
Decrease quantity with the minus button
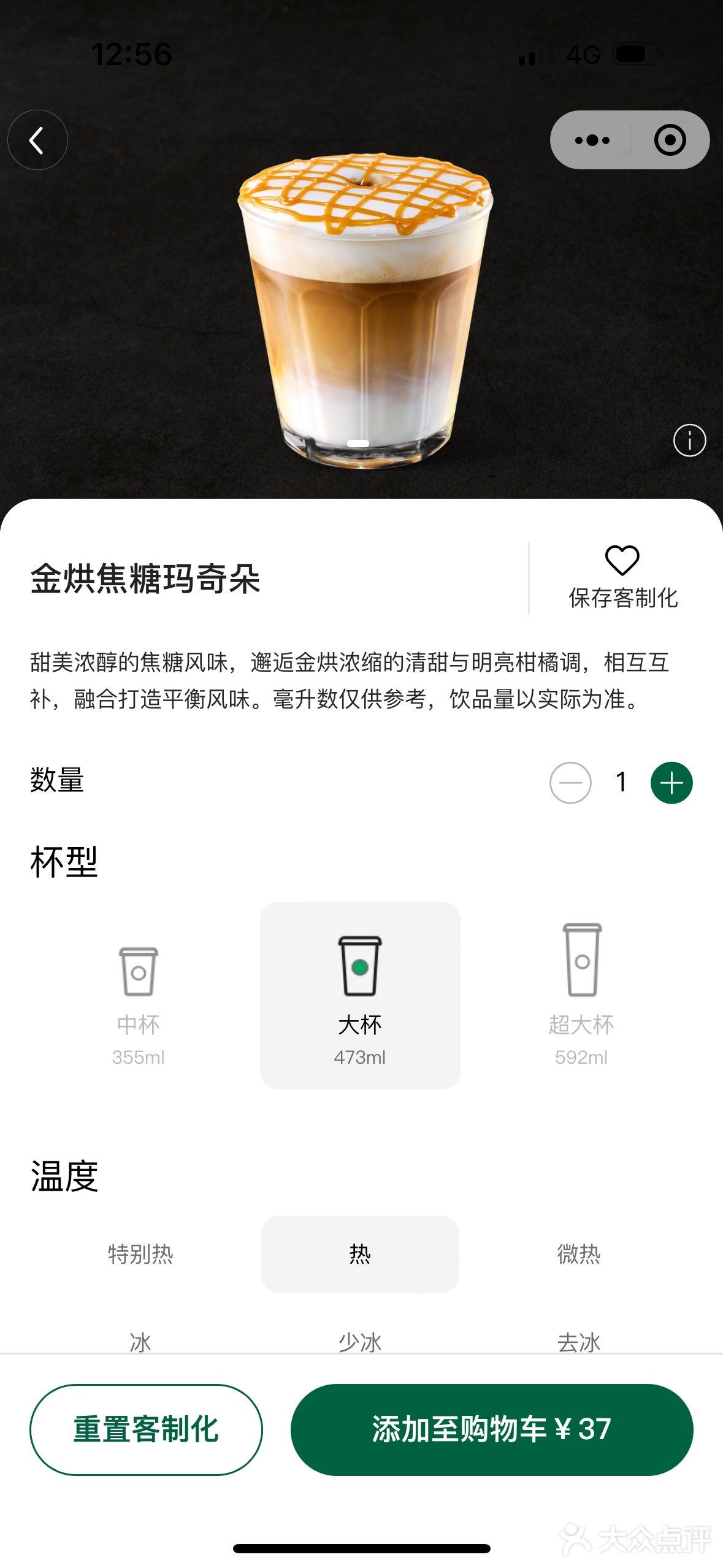[571, 783]
